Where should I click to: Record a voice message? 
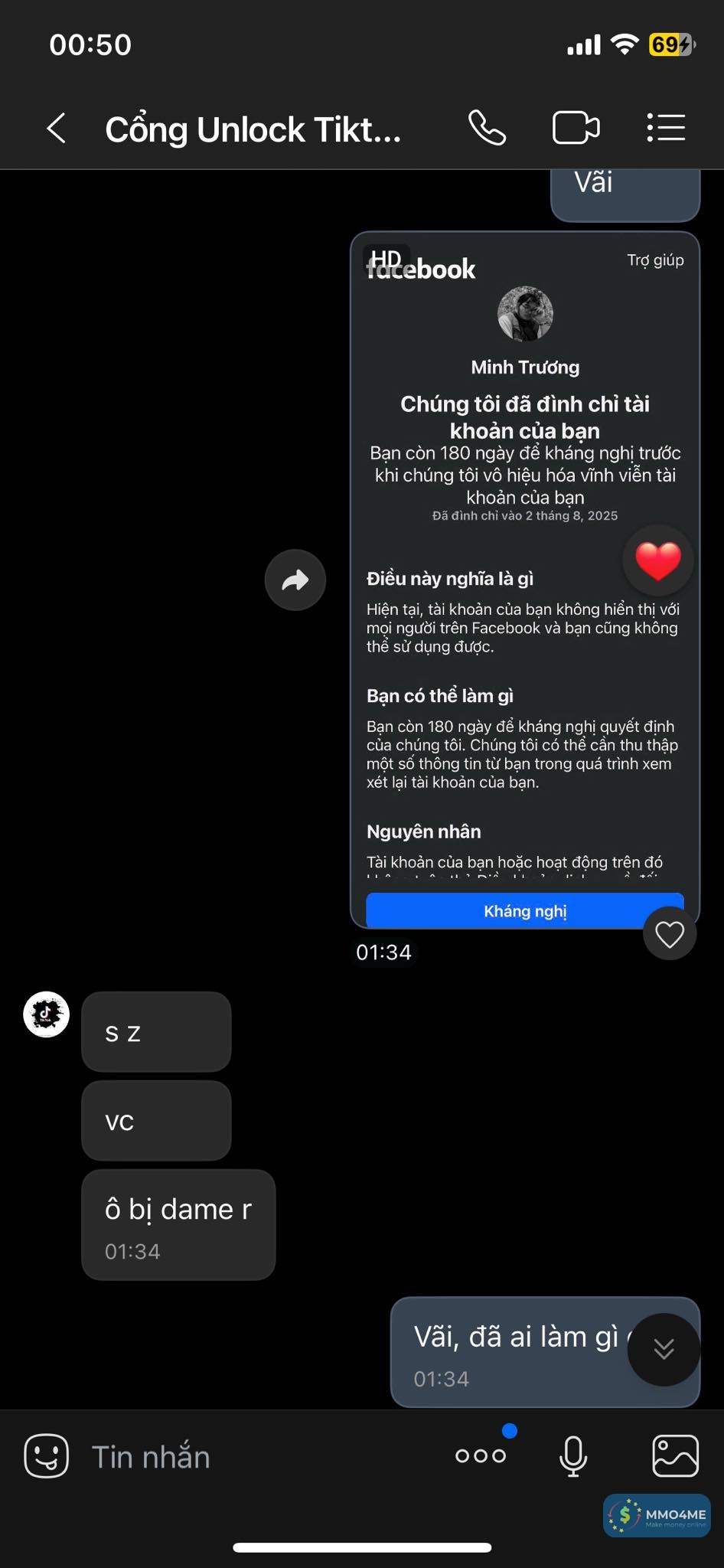(x=573, y=1455)
